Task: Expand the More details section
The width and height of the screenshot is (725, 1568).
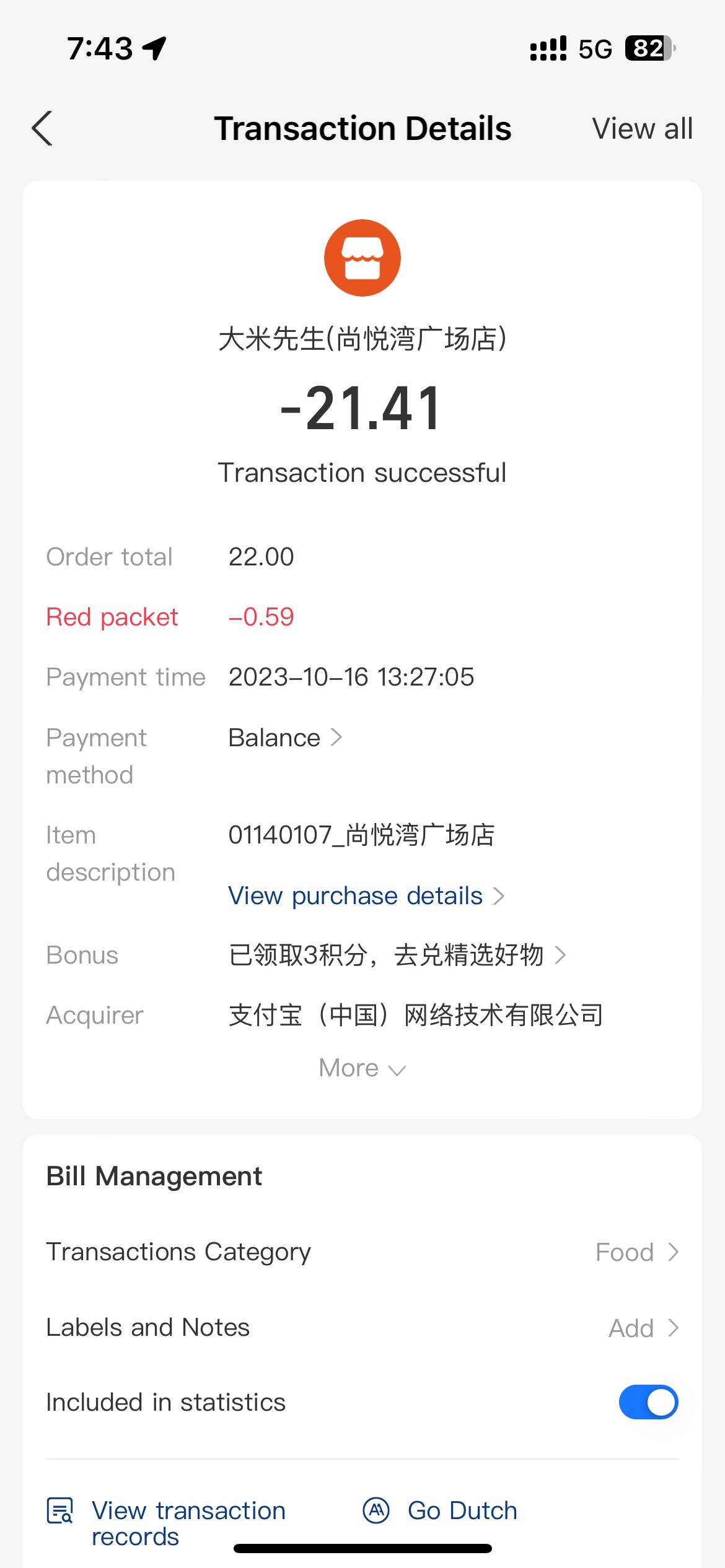Action: [x=362, y=1068]
